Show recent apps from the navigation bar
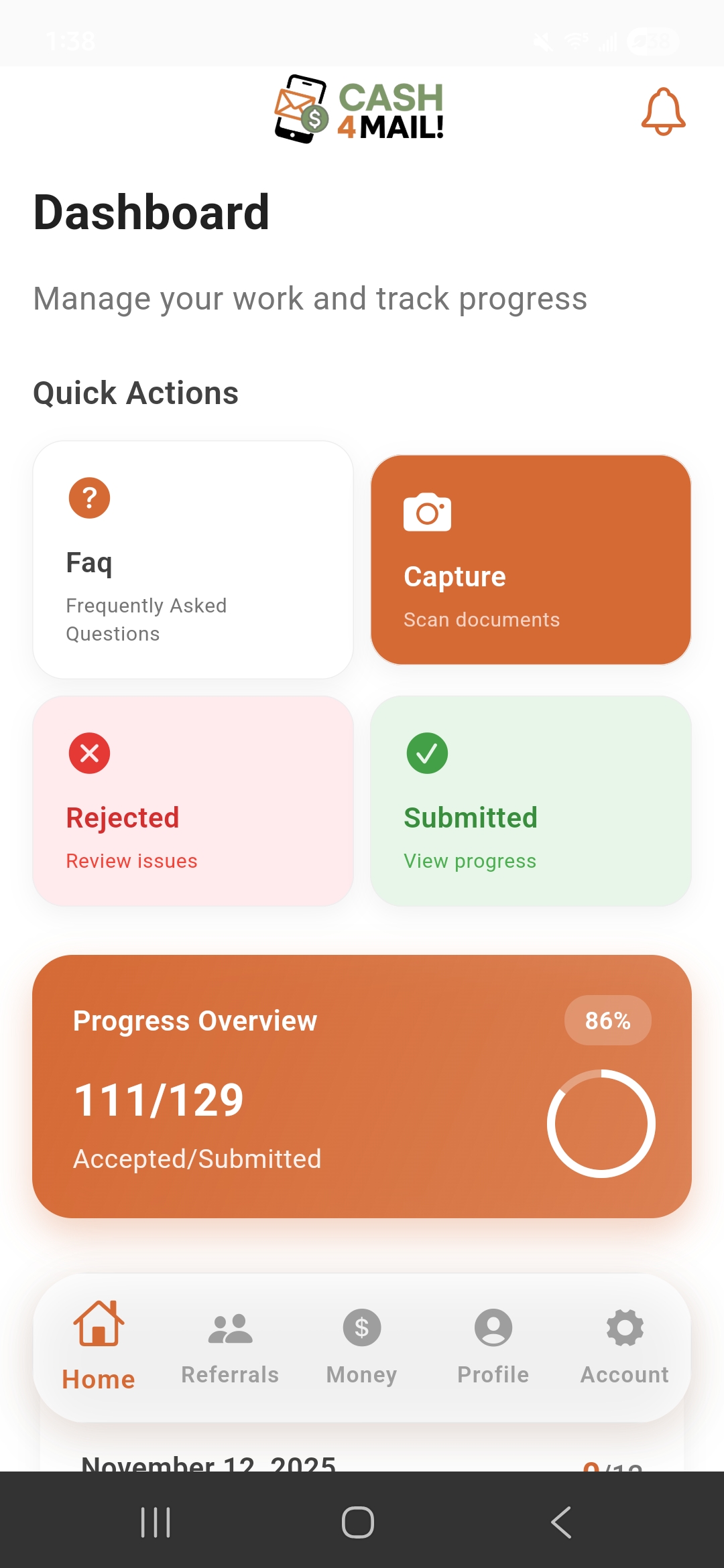The image size is (724, 1568). (x=156, y=1522)
